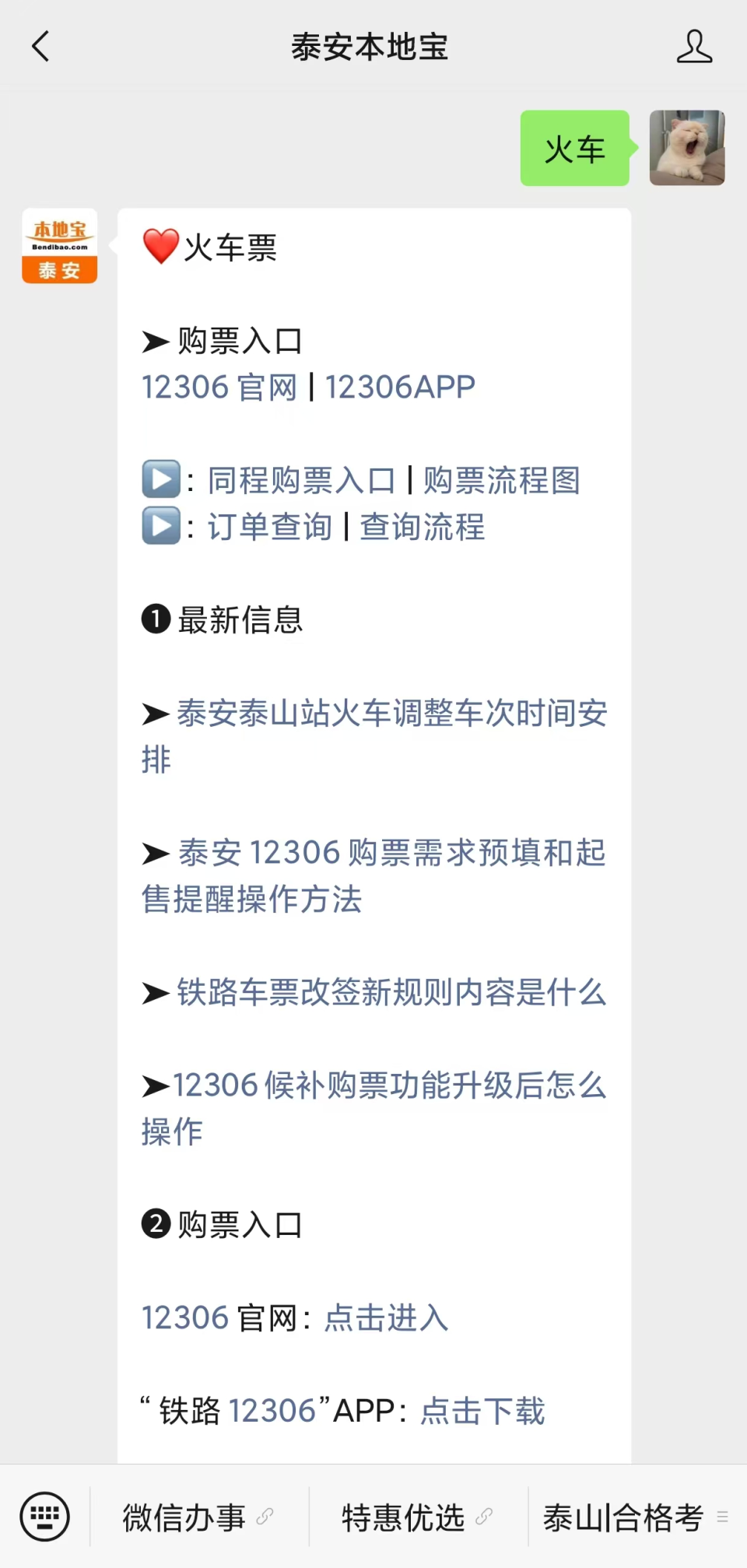
Task: Open the contact profile via person icon
Action: click(695, 46)
